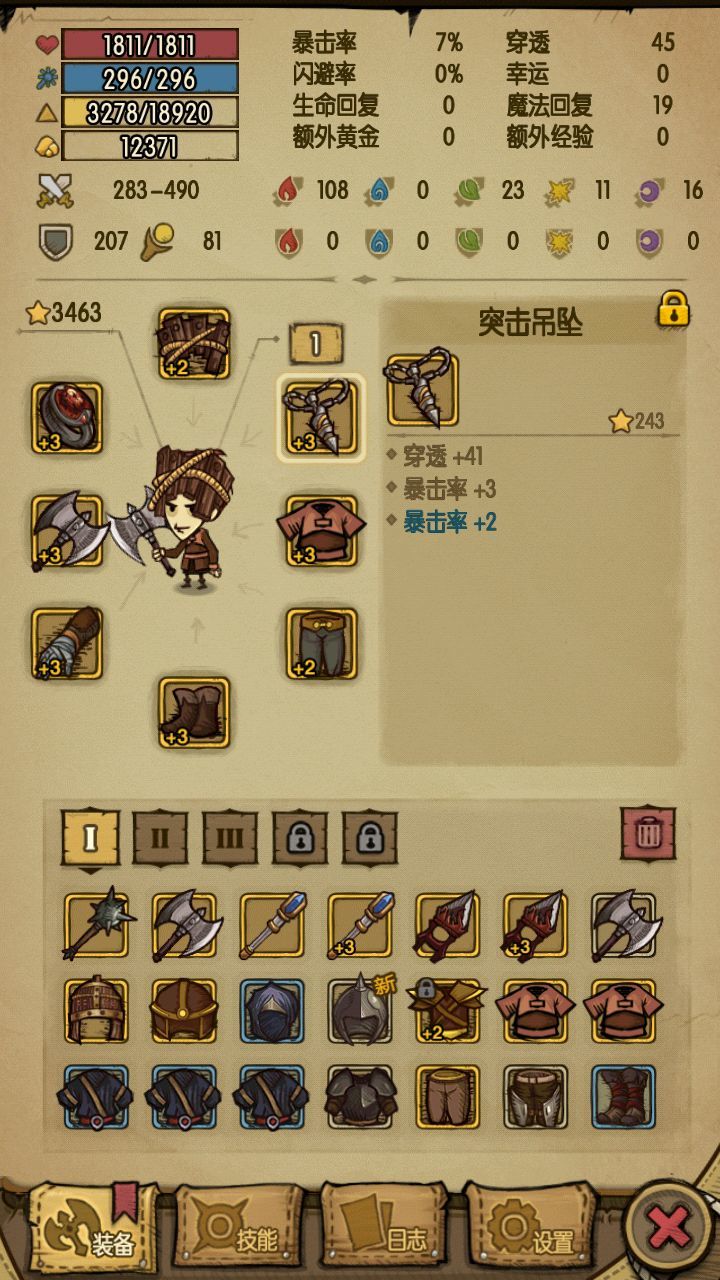The image size is (720, 1280).
Task: Tap the locked fourth inventory page
Action: click(300, 837)
